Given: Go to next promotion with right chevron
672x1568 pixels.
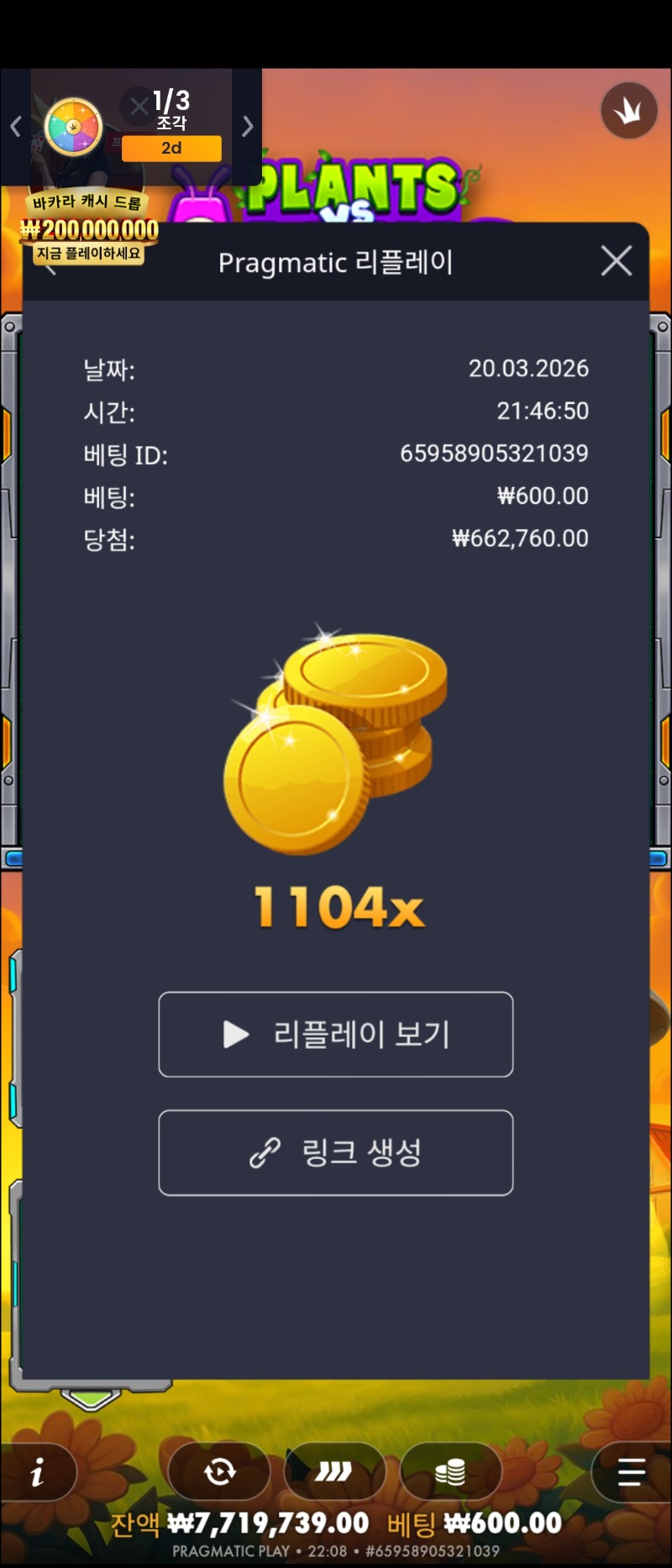Looking at the screenshot, I should 247,126.
